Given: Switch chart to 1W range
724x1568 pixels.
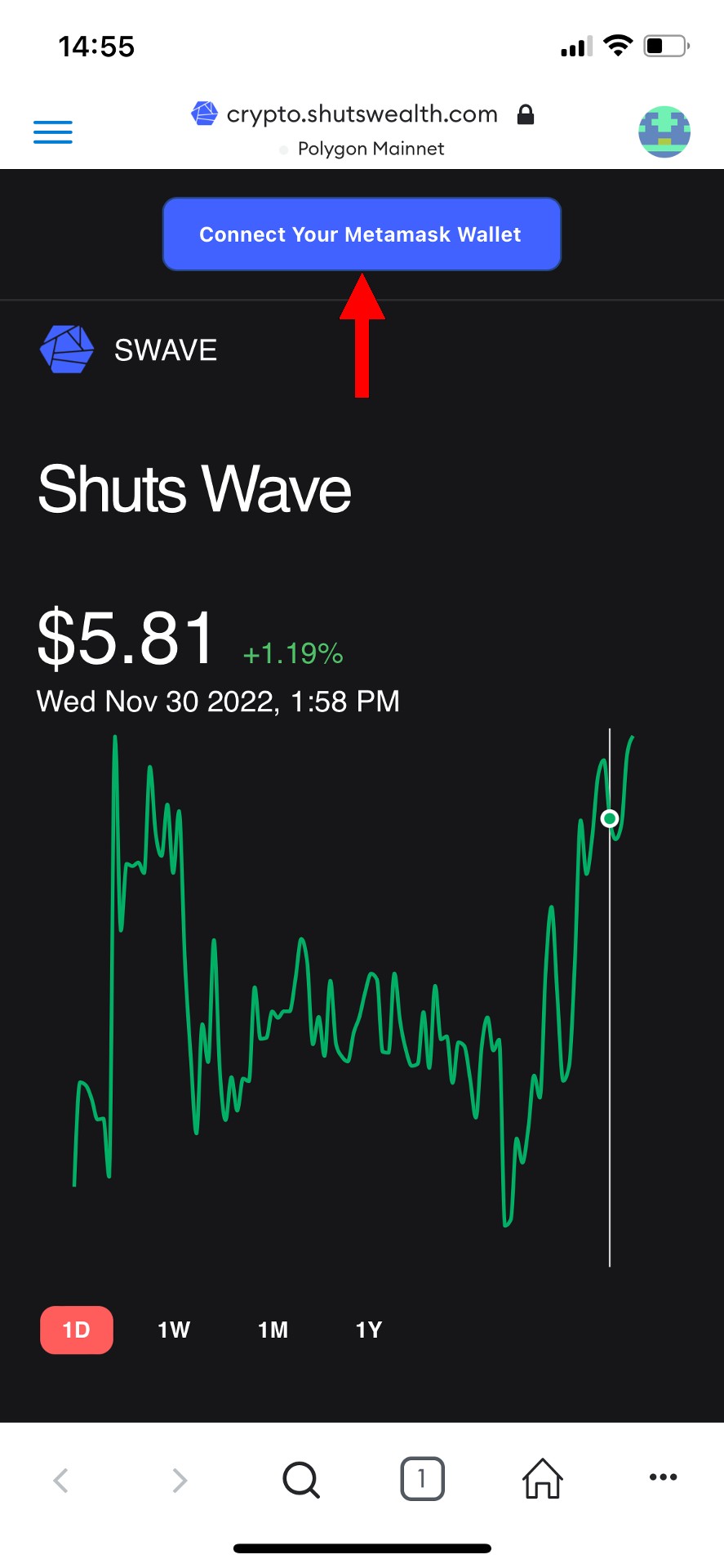Looking at the screenshot, I should (x=174, y=1330).
